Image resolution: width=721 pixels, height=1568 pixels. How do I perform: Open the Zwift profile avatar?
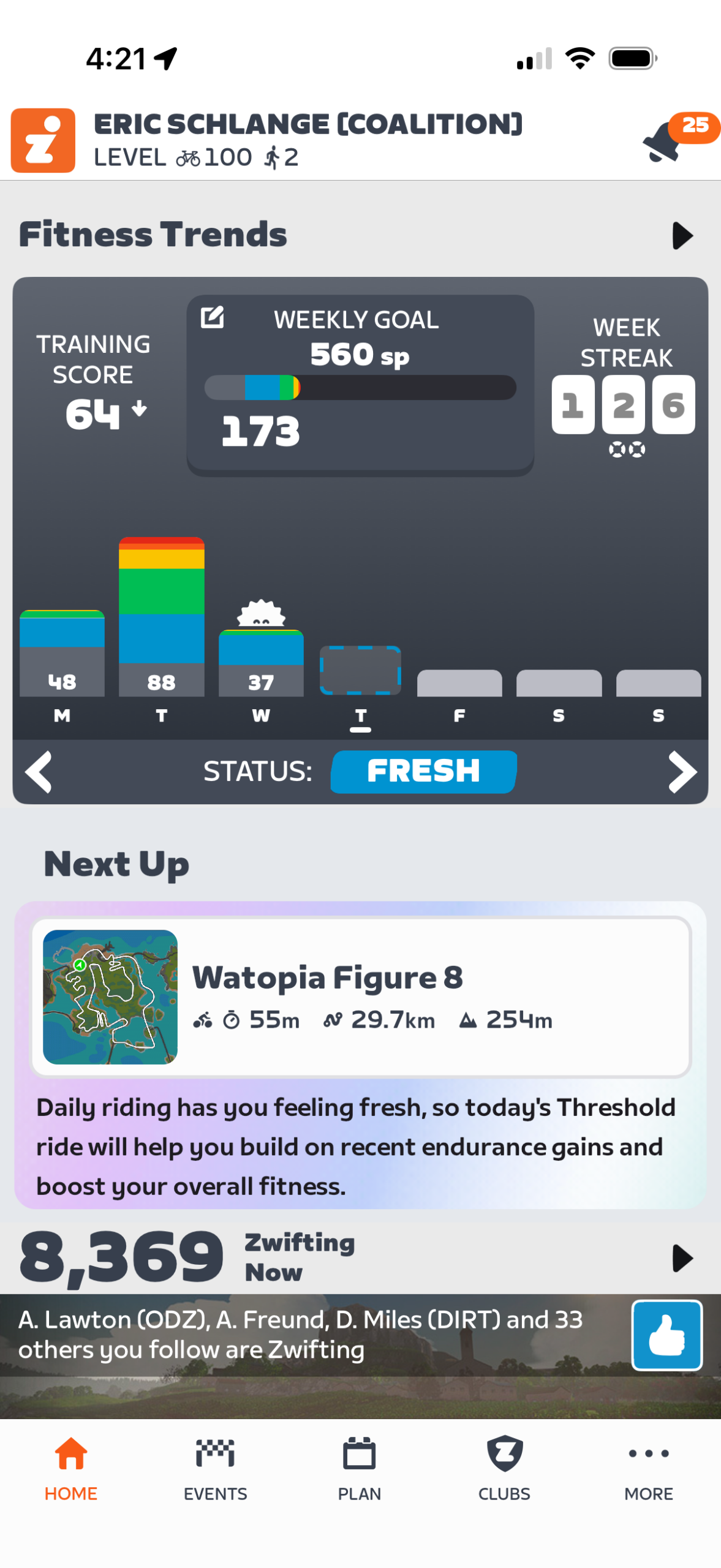click(43, 140)
